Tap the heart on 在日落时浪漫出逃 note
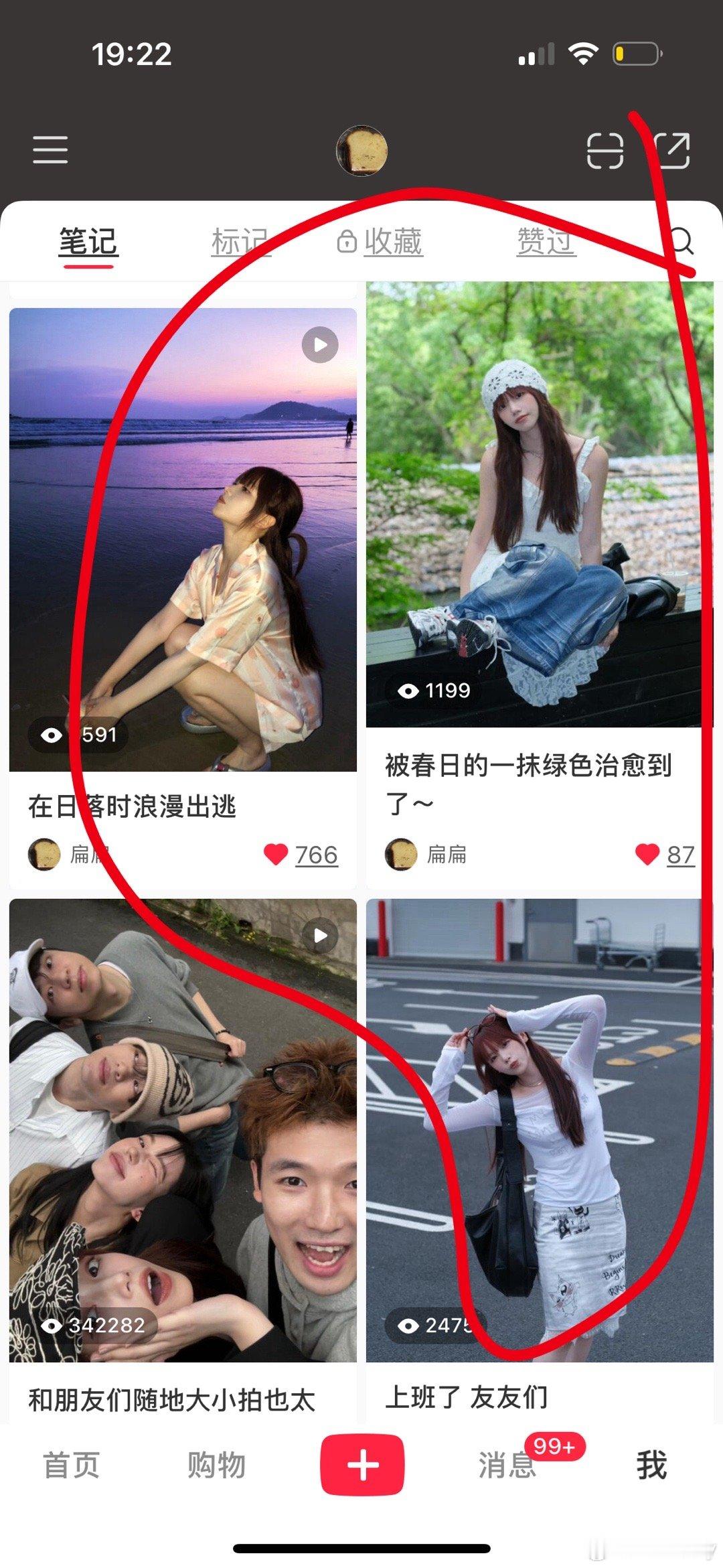 pyautogui.click(x=275, y=853)
